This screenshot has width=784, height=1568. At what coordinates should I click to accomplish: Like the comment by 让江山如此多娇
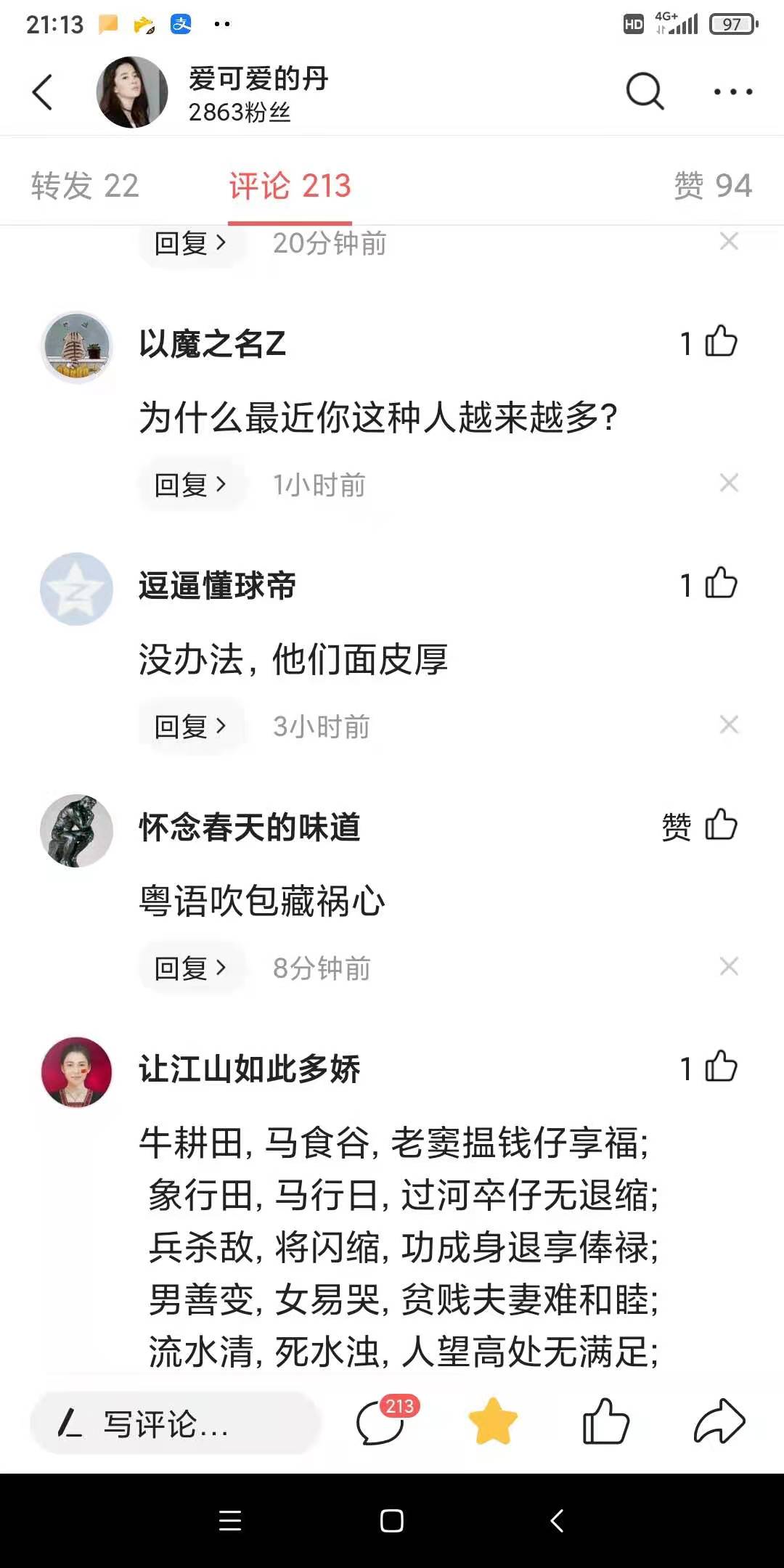point(720,1067)
